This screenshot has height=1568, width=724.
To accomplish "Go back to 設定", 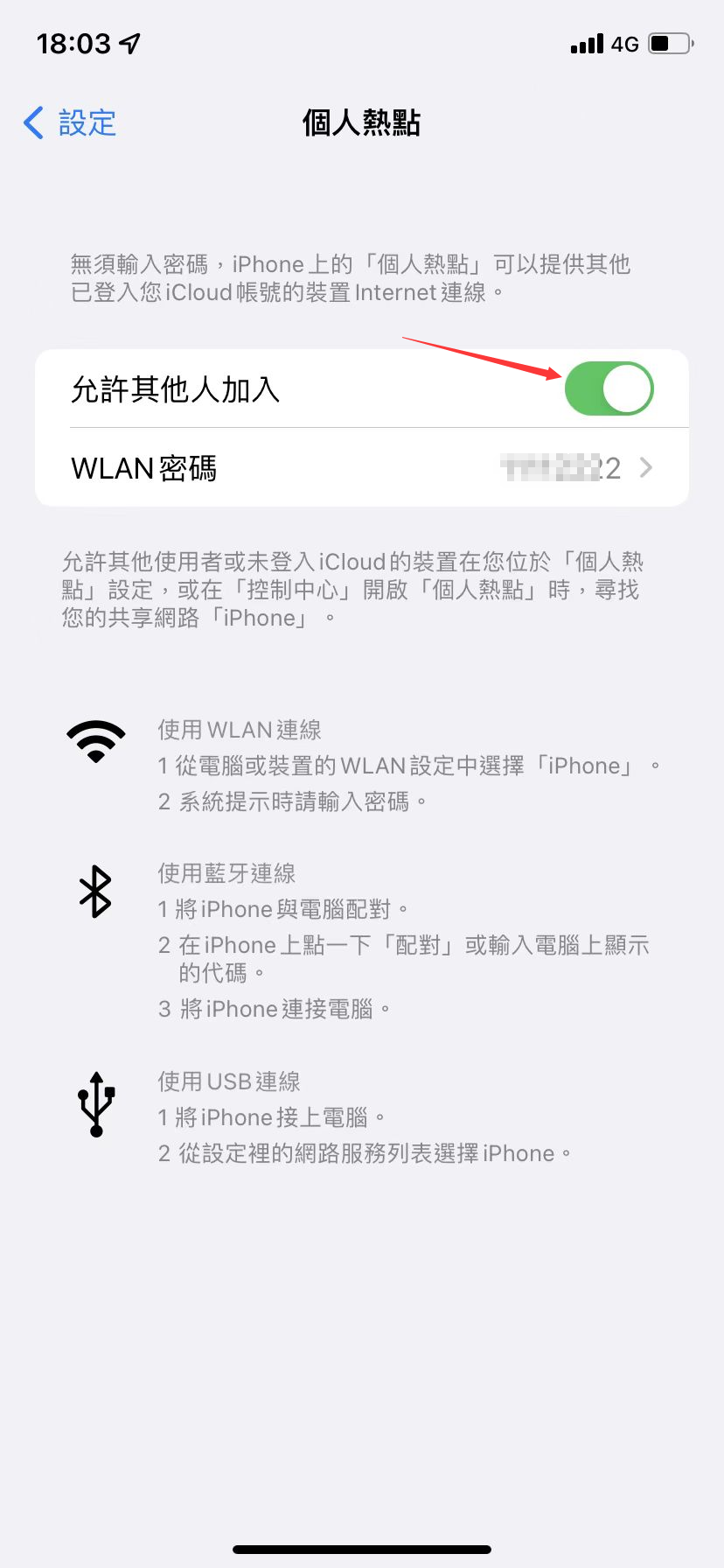I will pyautogui.click(x=70, y=123).
